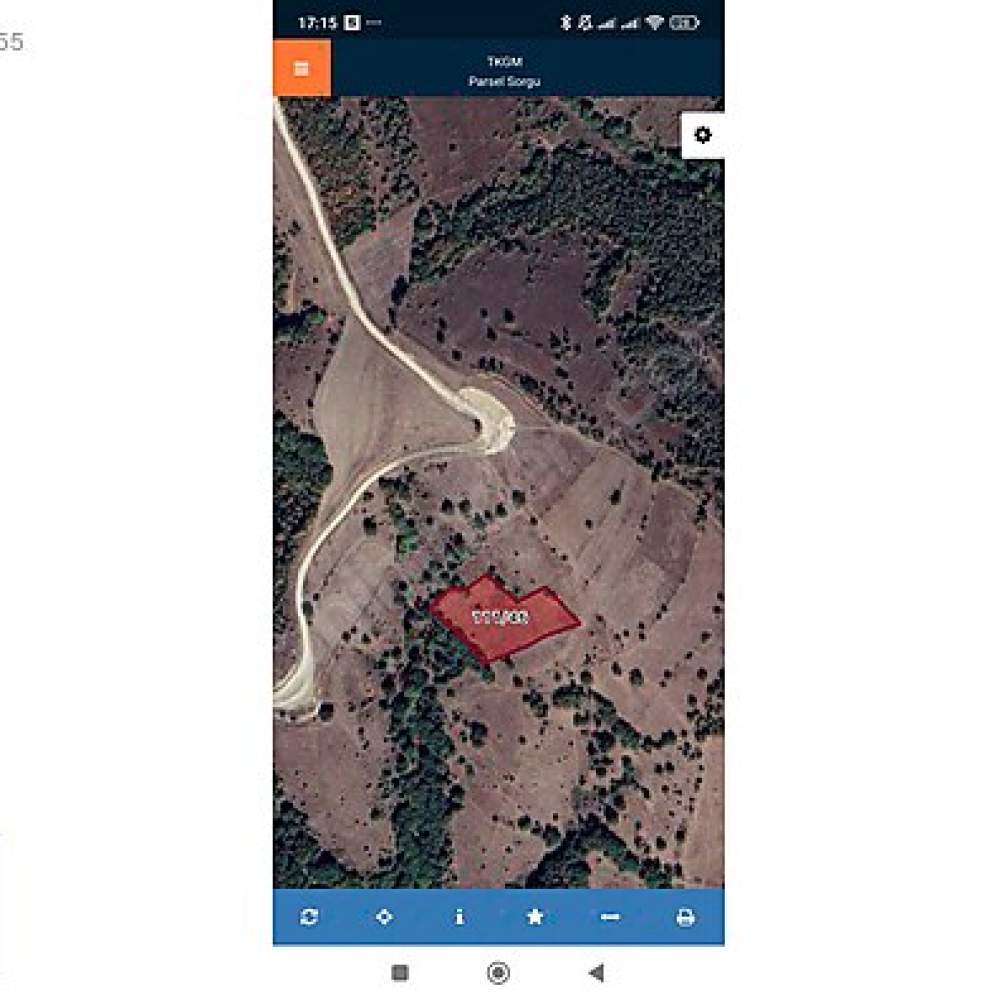This screenshot has width=1000, height=1000.
Task: Go to the home screen via system button
Action: (x=498, y=972)
